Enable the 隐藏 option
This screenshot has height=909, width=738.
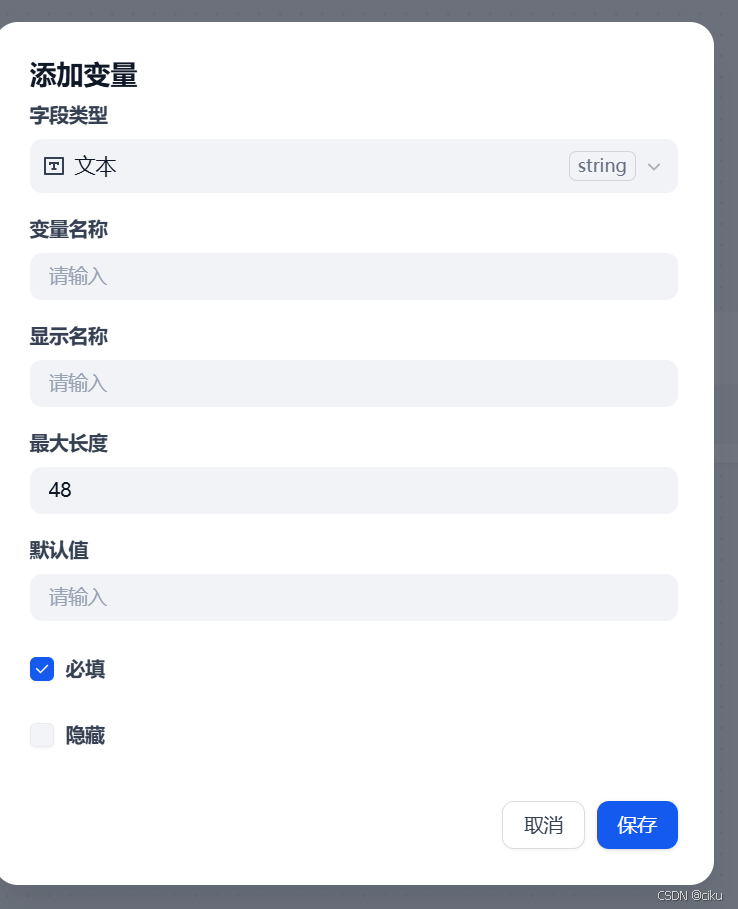[x=42, y=735]
